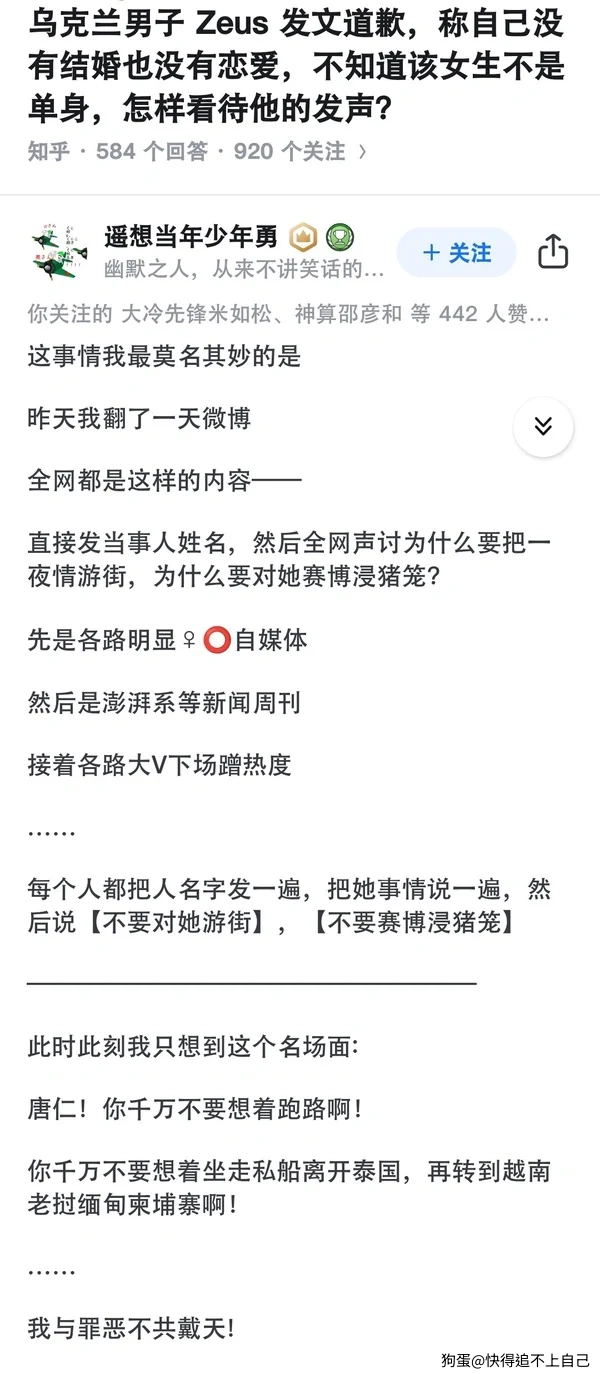Follow the author 遥想当年少年勇

(x=456, y=253)
